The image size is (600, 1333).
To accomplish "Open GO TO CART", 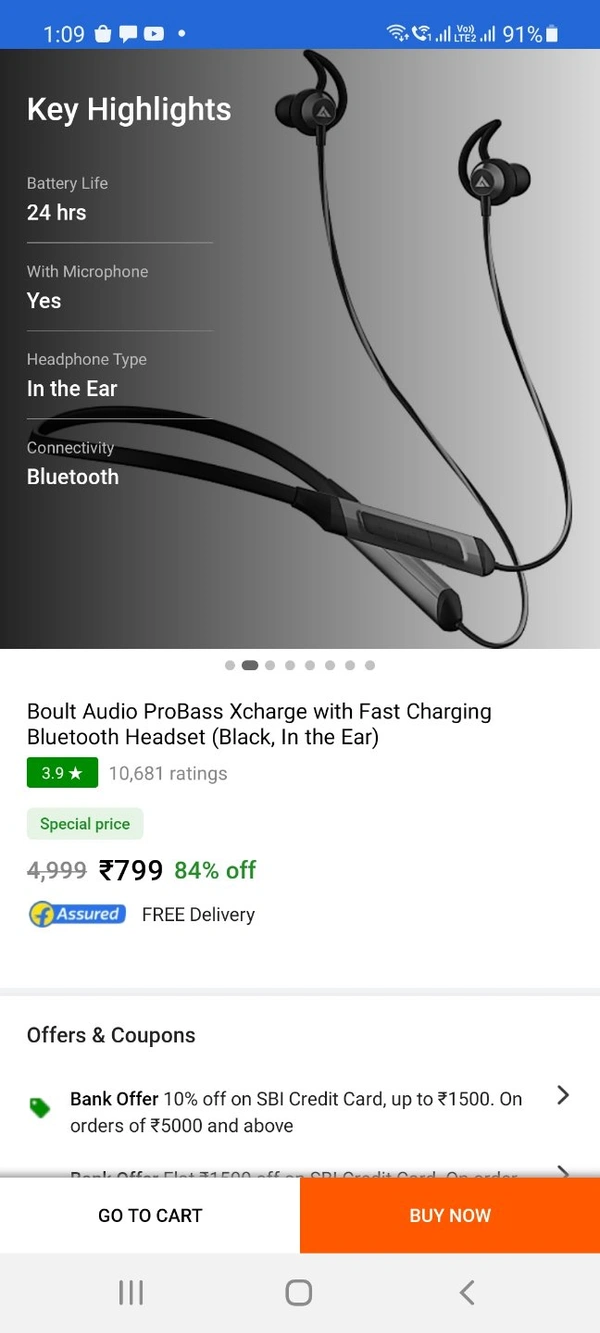I will click(x=150, y=1216).
